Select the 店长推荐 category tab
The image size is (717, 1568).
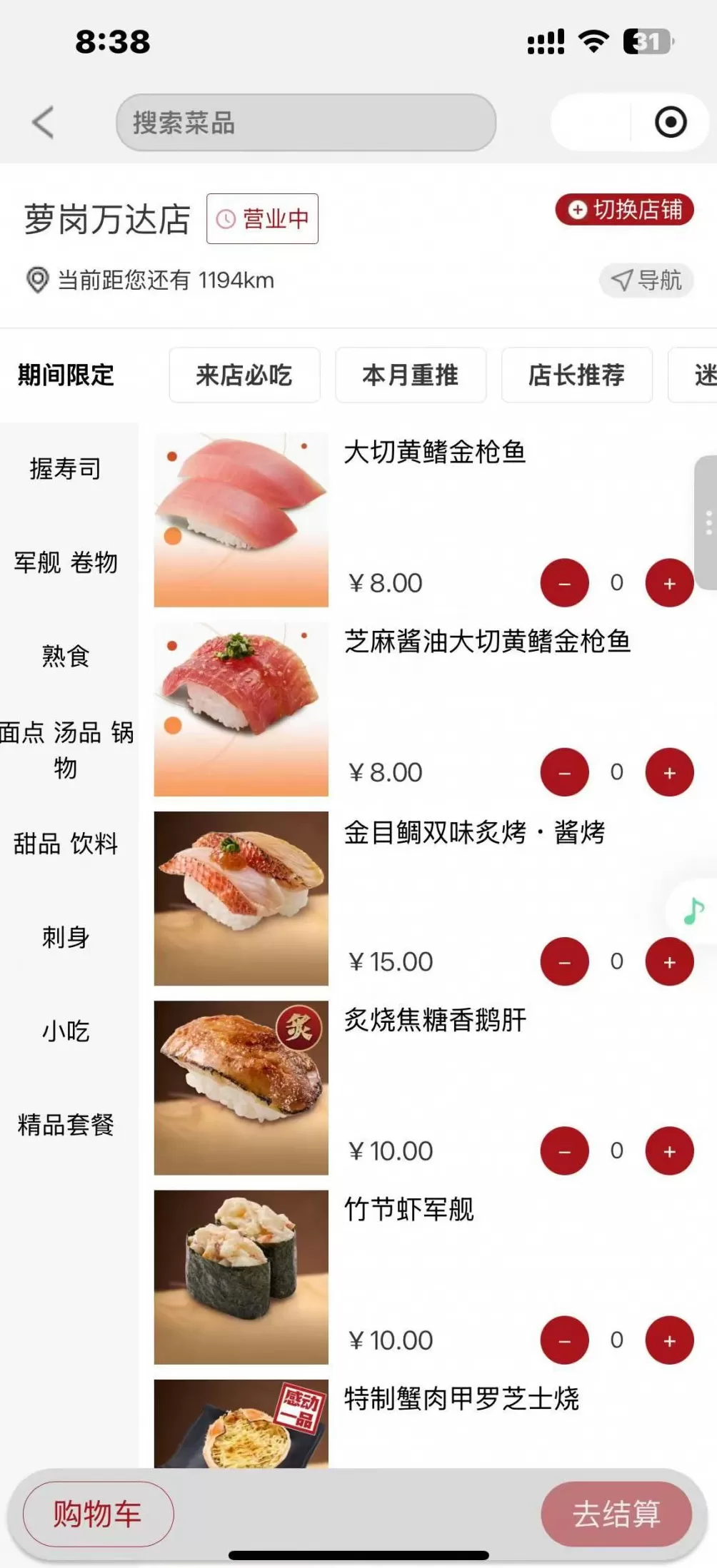tap(577, 375)
